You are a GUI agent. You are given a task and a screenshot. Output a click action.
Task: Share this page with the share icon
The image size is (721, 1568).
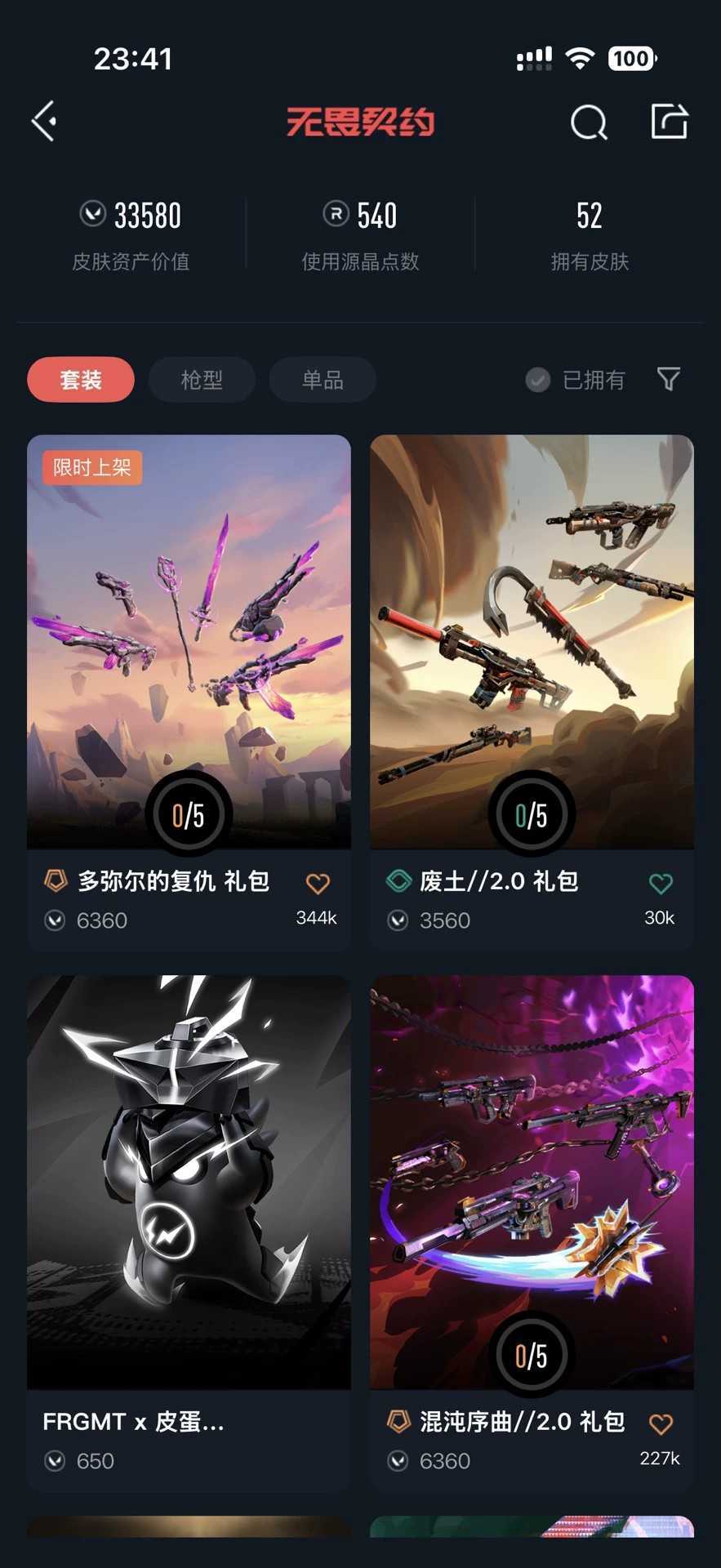pyautogui.click(x=669, y=122)
